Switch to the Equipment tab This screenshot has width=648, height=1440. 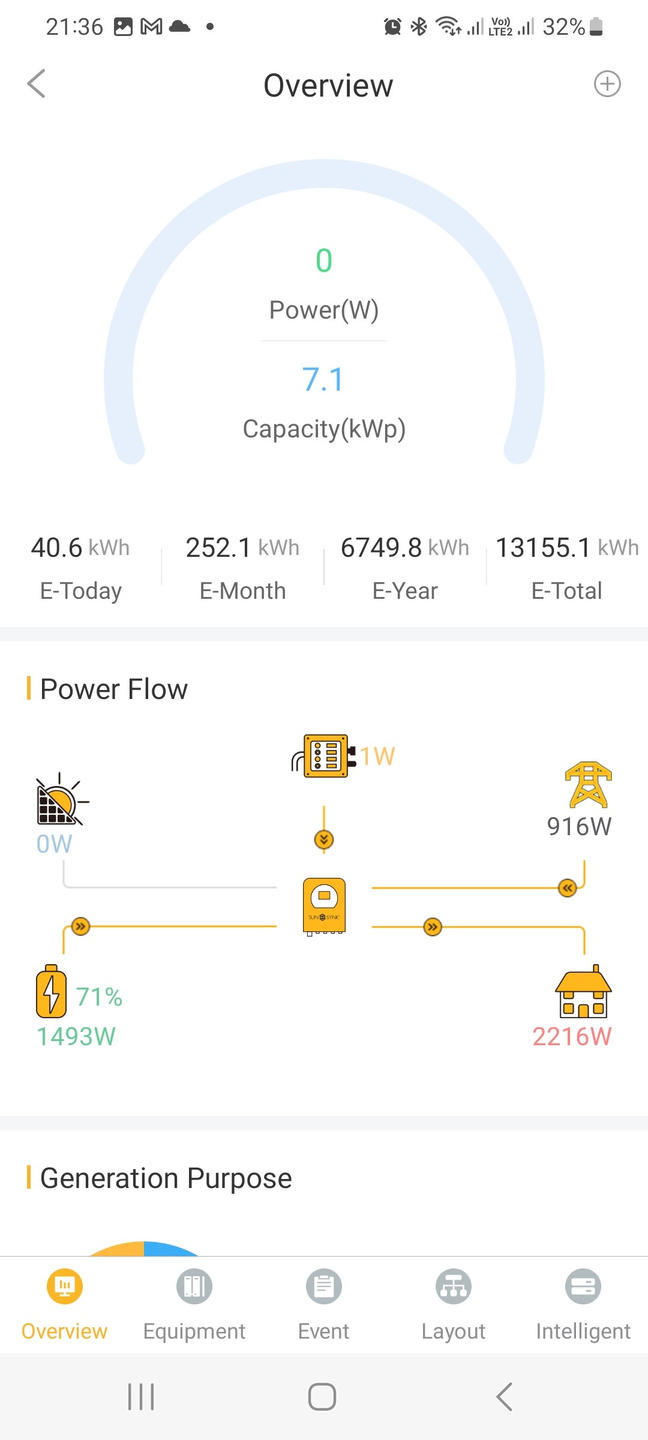[x=194, y=1304]
